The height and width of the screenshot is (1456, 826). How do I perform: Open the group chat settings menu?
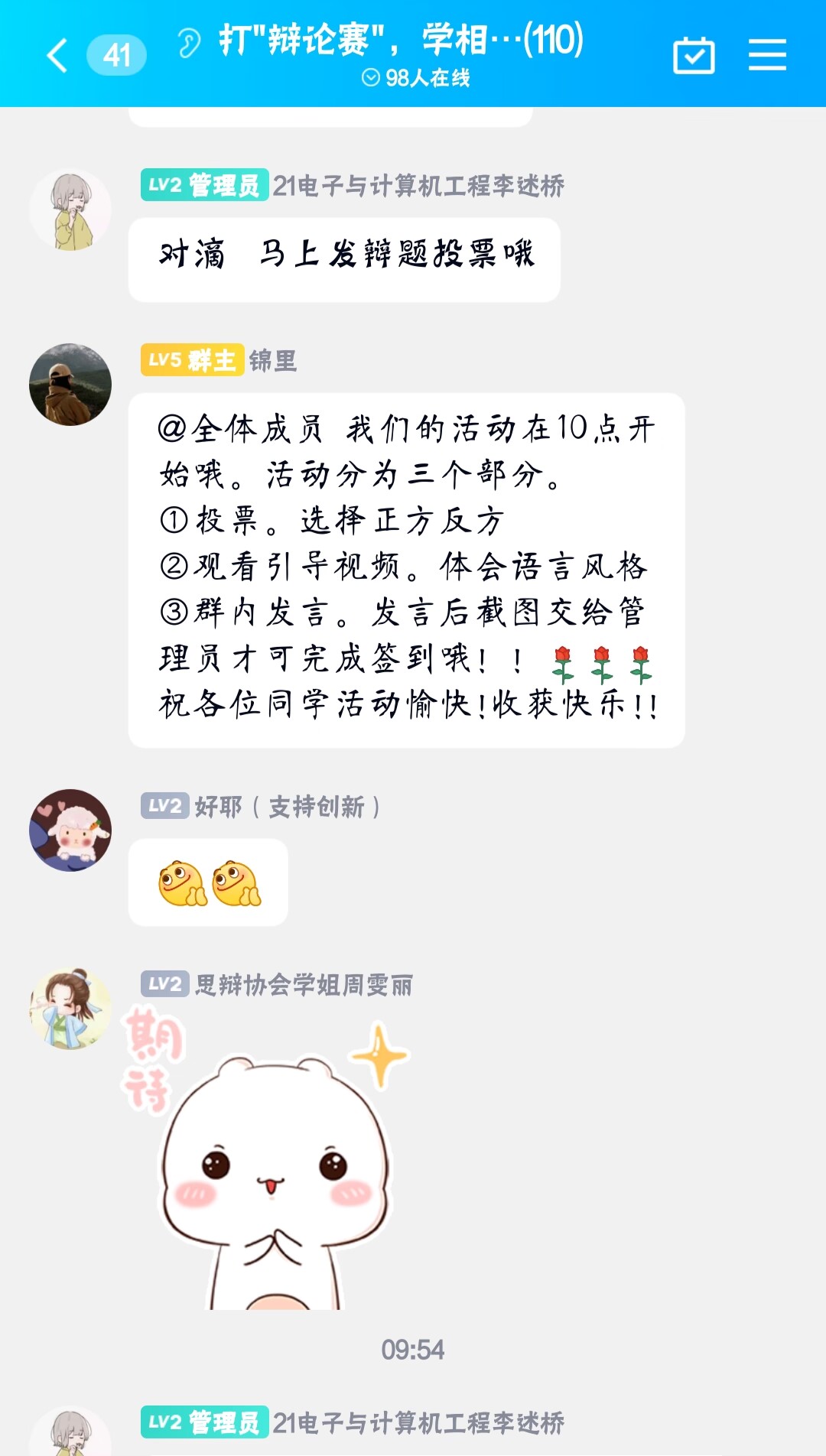(x=767, y=55)
